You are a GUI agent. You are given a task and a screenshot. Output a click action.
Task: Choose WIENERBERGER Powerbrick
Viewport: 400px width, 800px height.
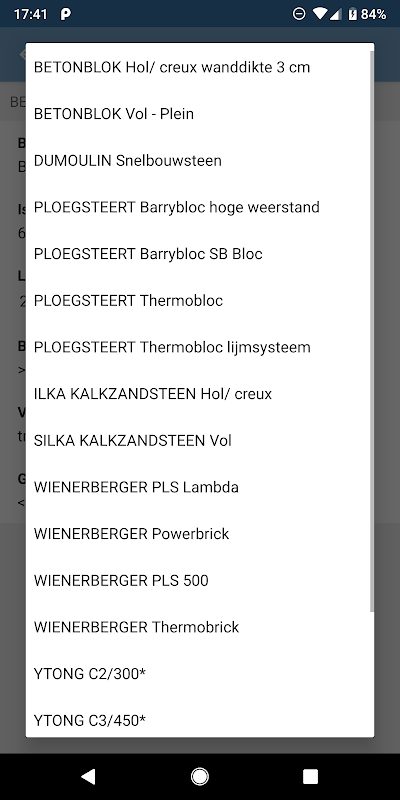(200, 534)
